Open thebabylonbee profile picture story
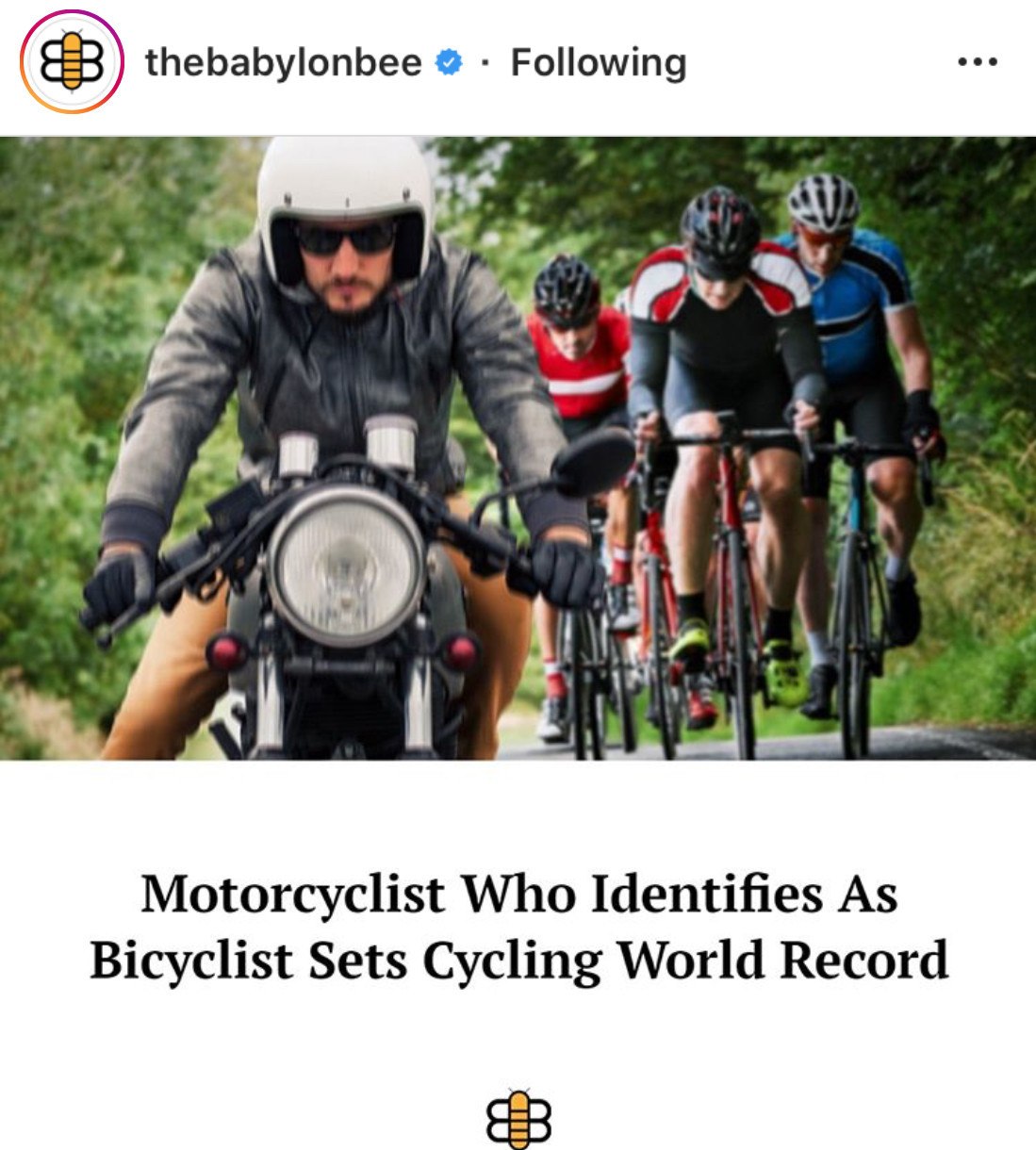1036x1150 pixels. [72, 62]
